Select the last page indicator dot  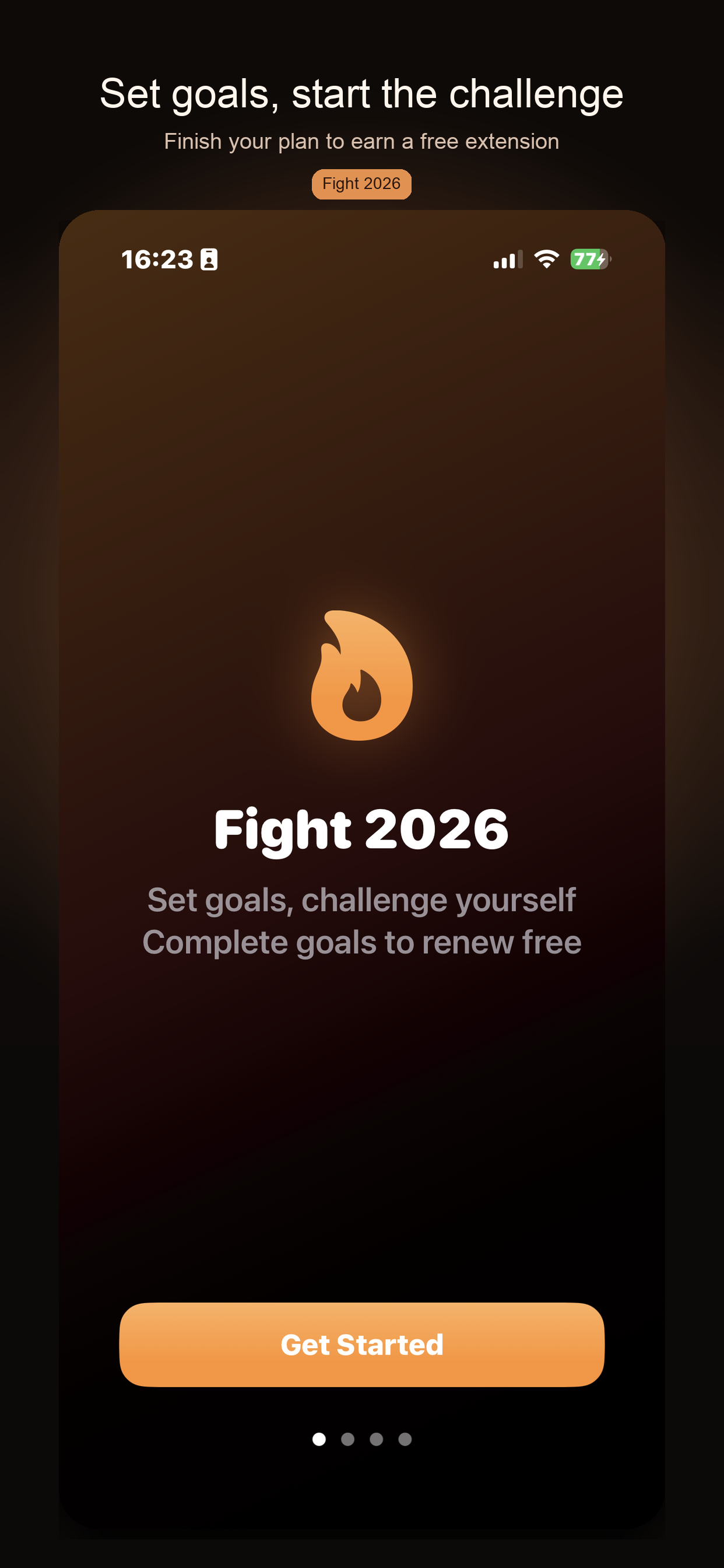click(x=405, y=1440)
